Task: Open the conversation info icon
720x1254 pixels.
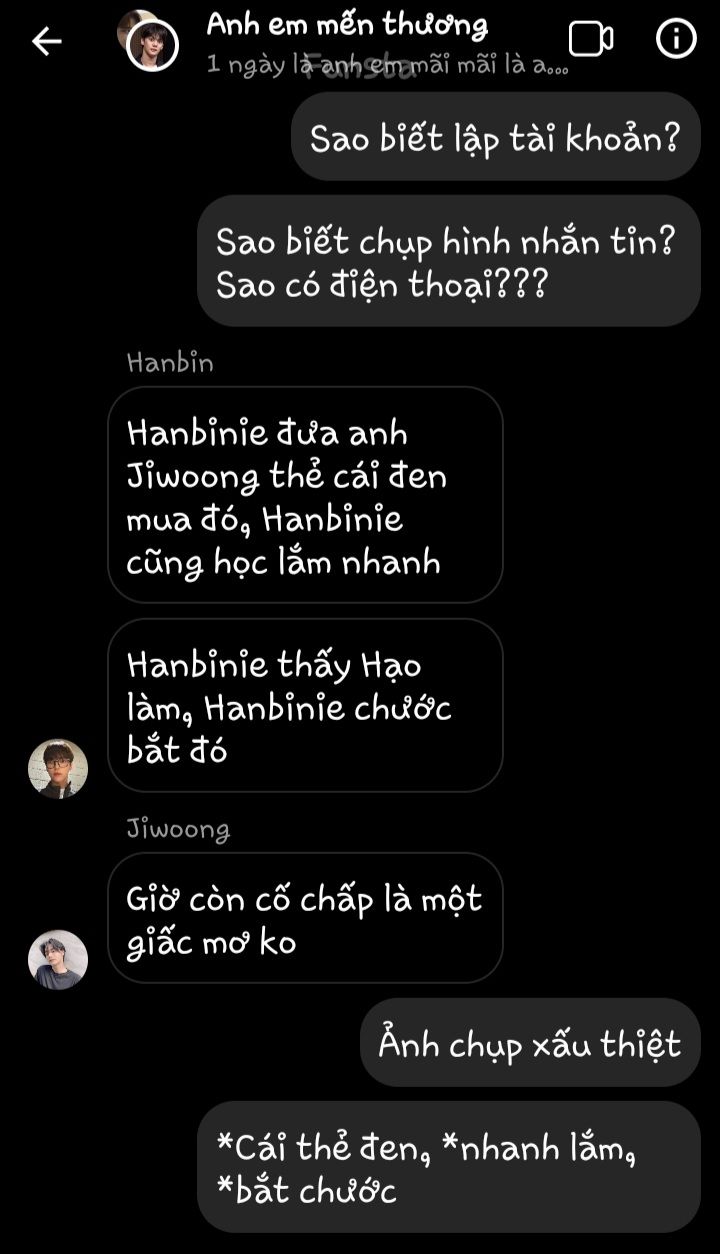Action: [676, 40]
